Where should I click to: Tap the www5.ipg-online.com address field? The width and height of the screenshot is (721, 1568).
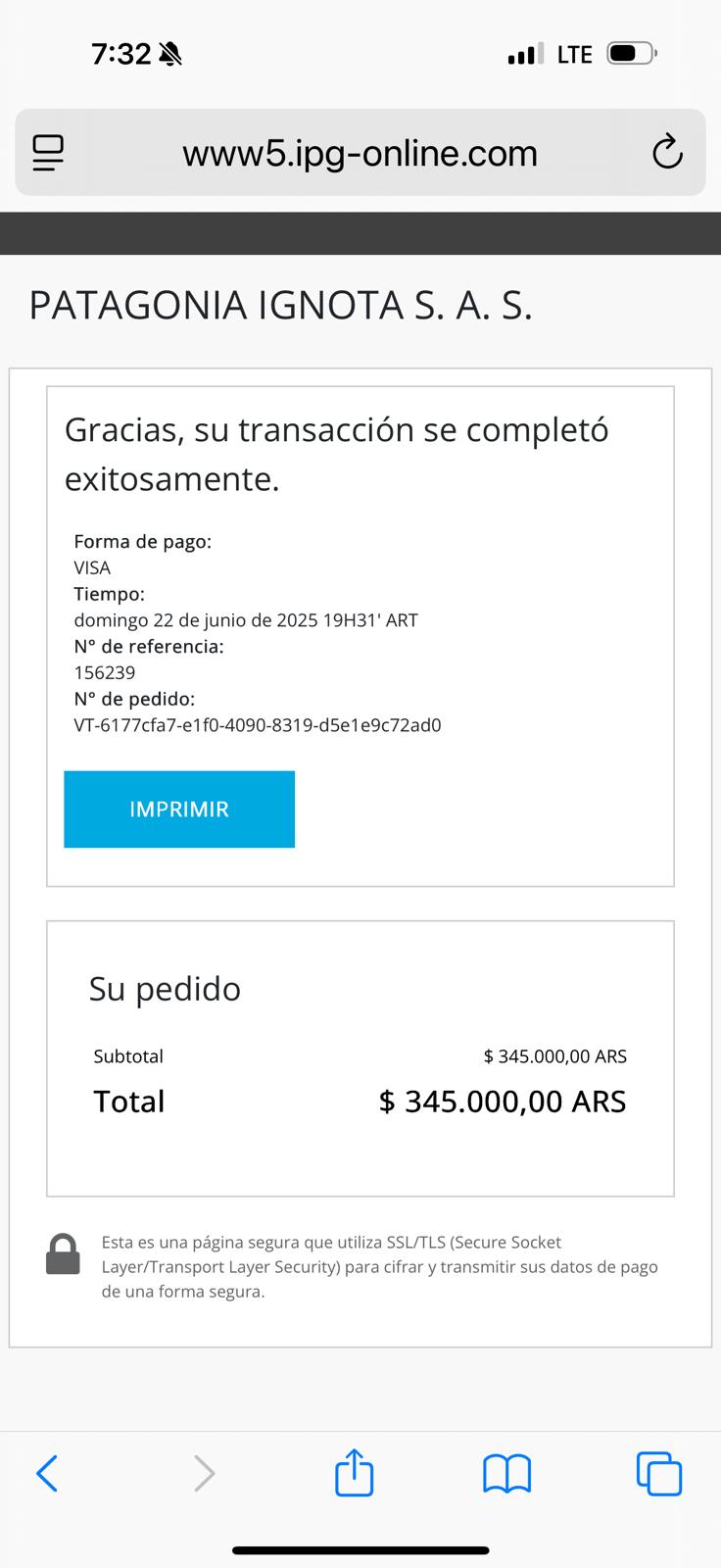[x=360, y=153]
